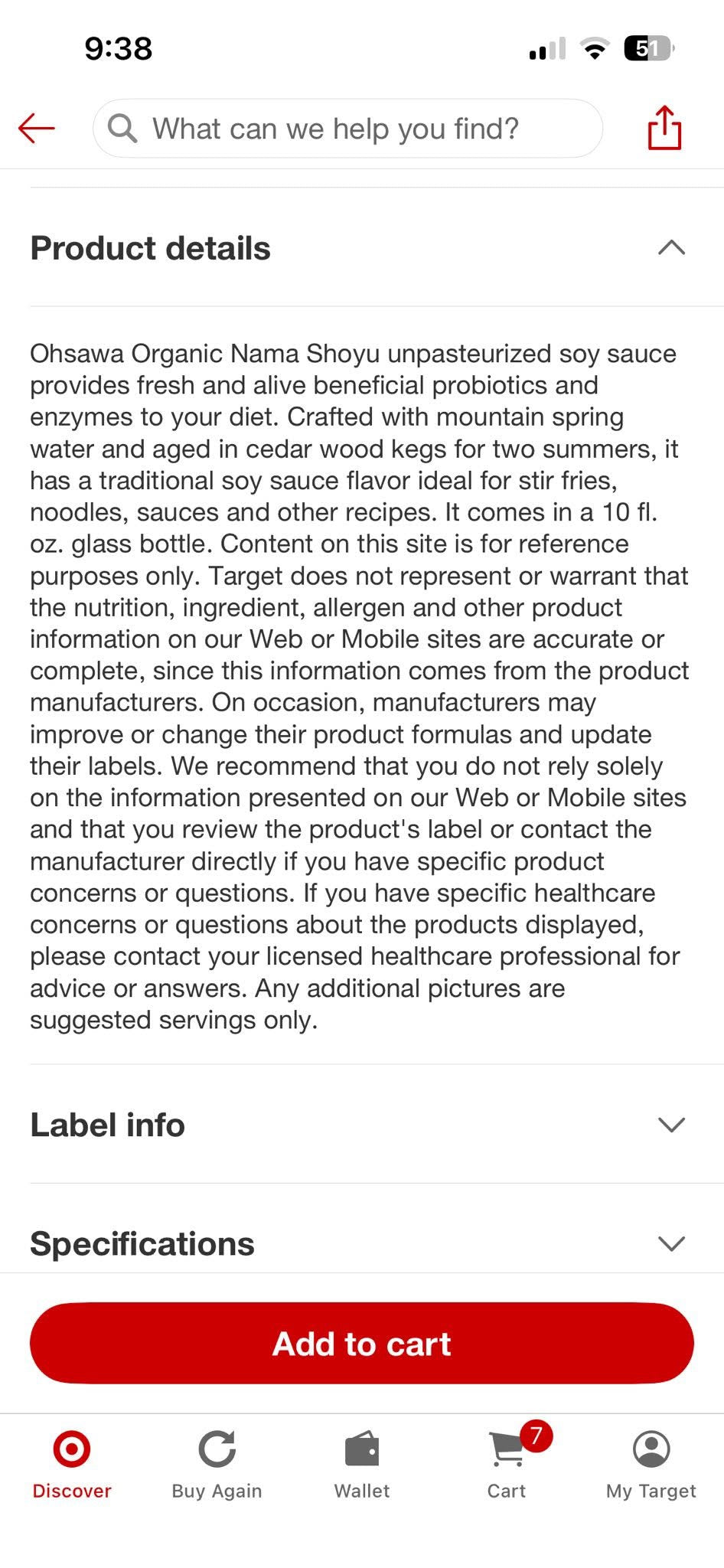Add the soy sauce to cart
This screenshot has width=724, height=1568.
coord(362,1344)
